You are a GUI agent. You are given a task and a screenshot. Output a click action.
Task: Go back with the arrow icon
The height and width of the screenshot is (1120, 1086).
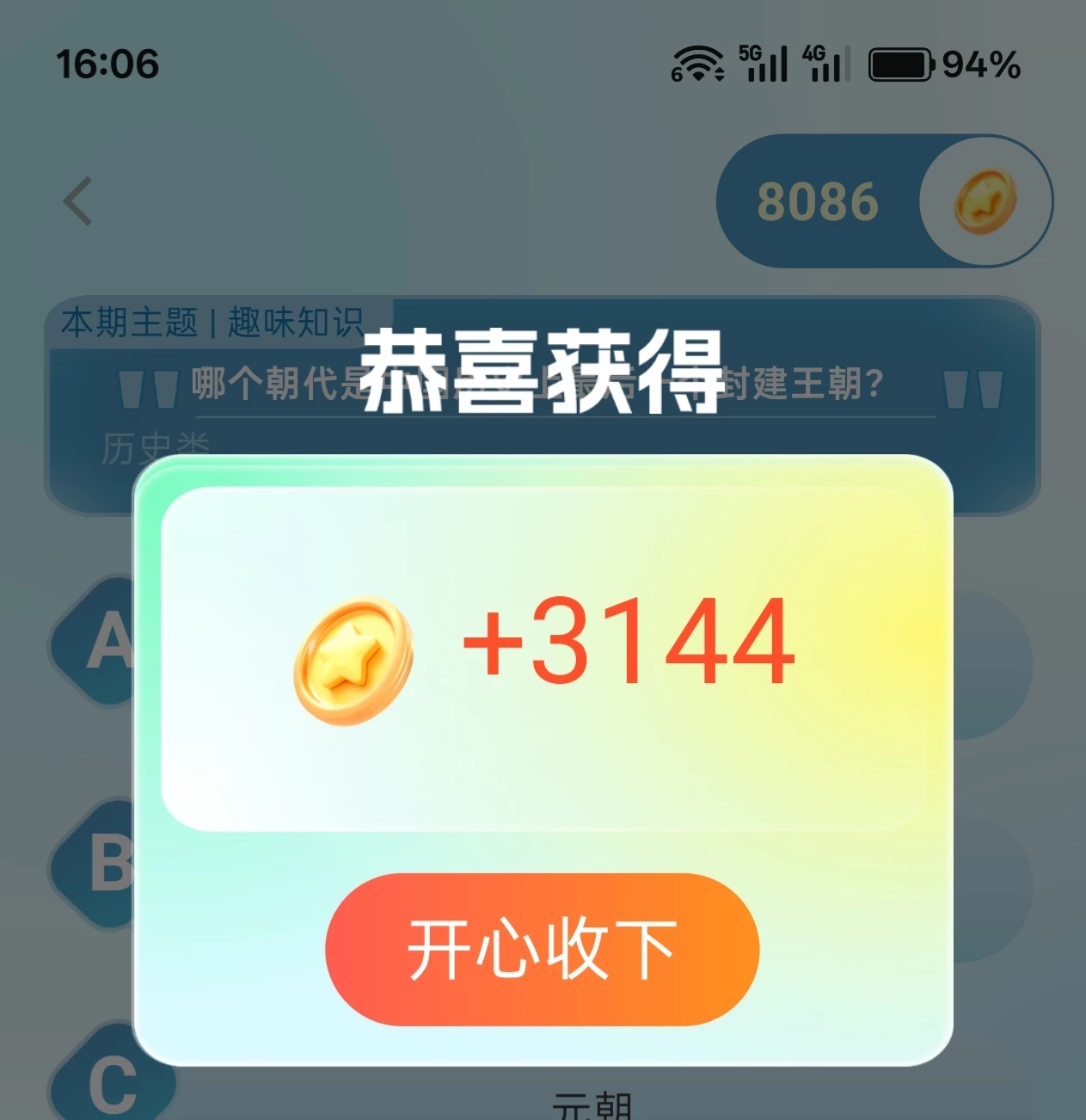(x=78, y=201)
